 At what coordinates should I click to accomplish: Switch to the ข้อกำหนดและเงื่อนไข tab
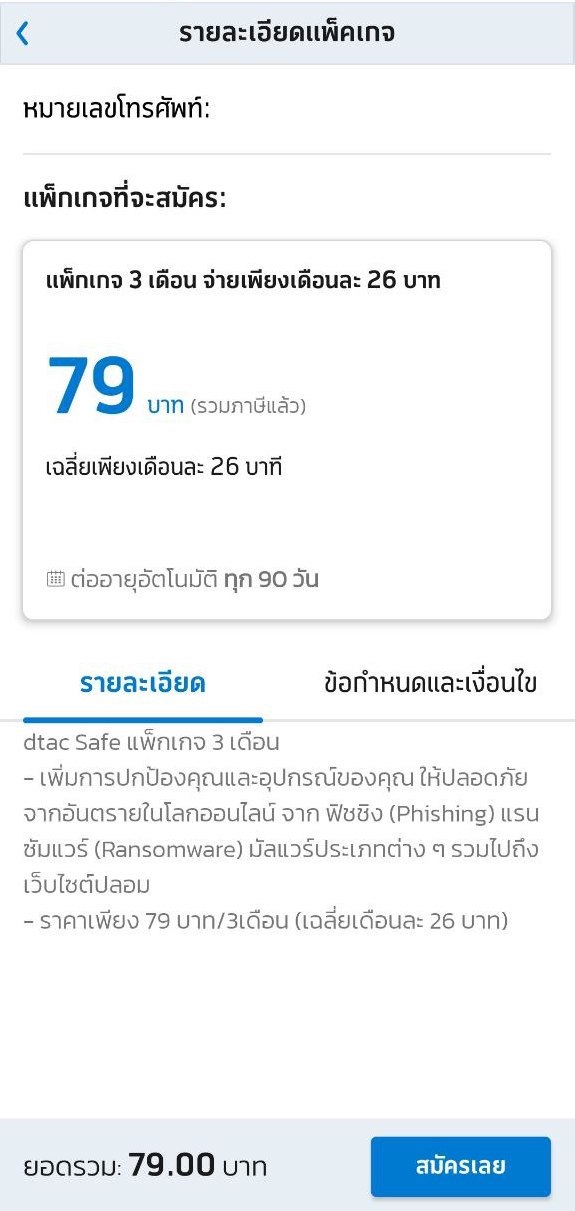pos(431,684)
